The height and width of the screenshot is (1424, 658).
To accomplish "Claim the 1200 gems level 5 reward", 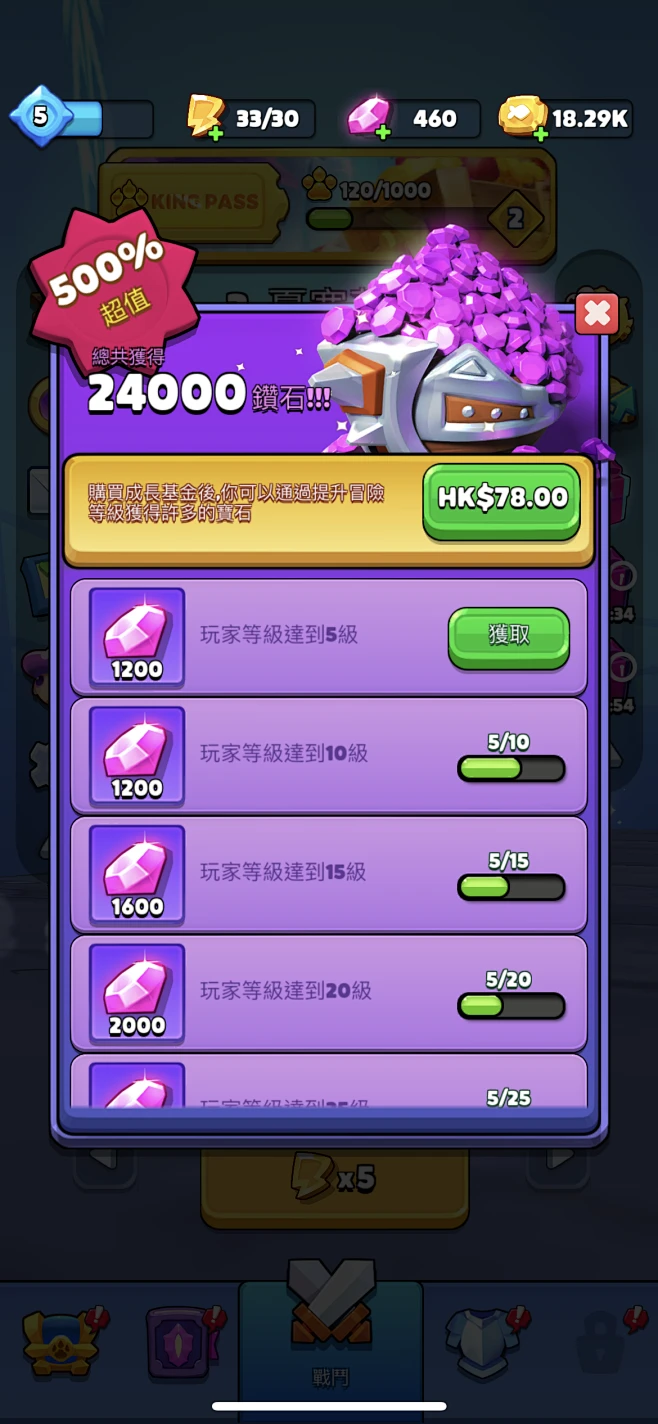I will click(x=508, y=636).
